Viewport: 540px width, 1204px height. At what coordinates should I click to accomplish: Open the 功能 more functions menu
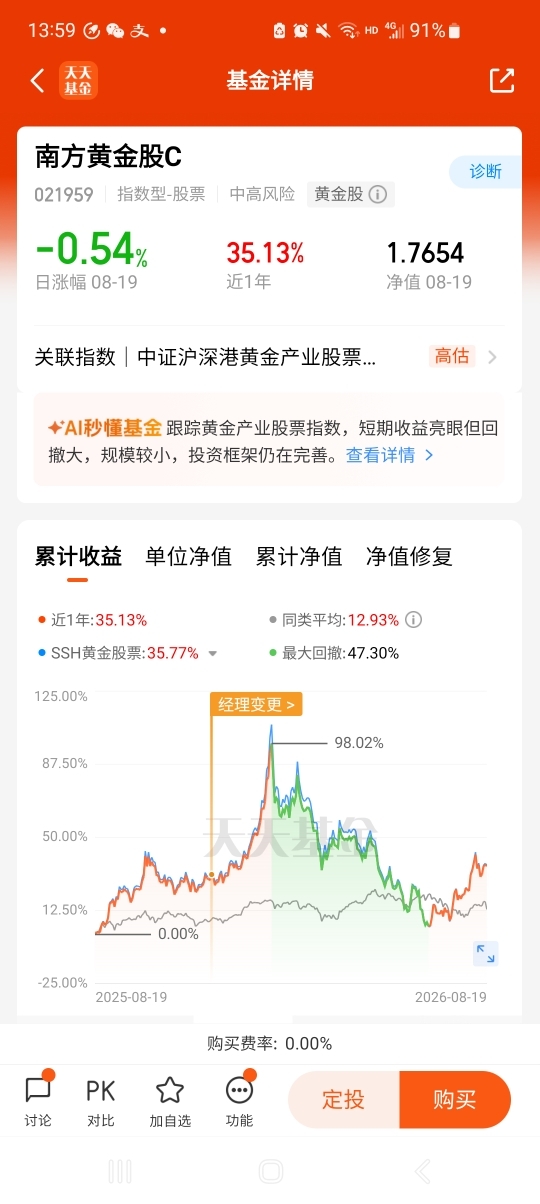coord(239,1101)
